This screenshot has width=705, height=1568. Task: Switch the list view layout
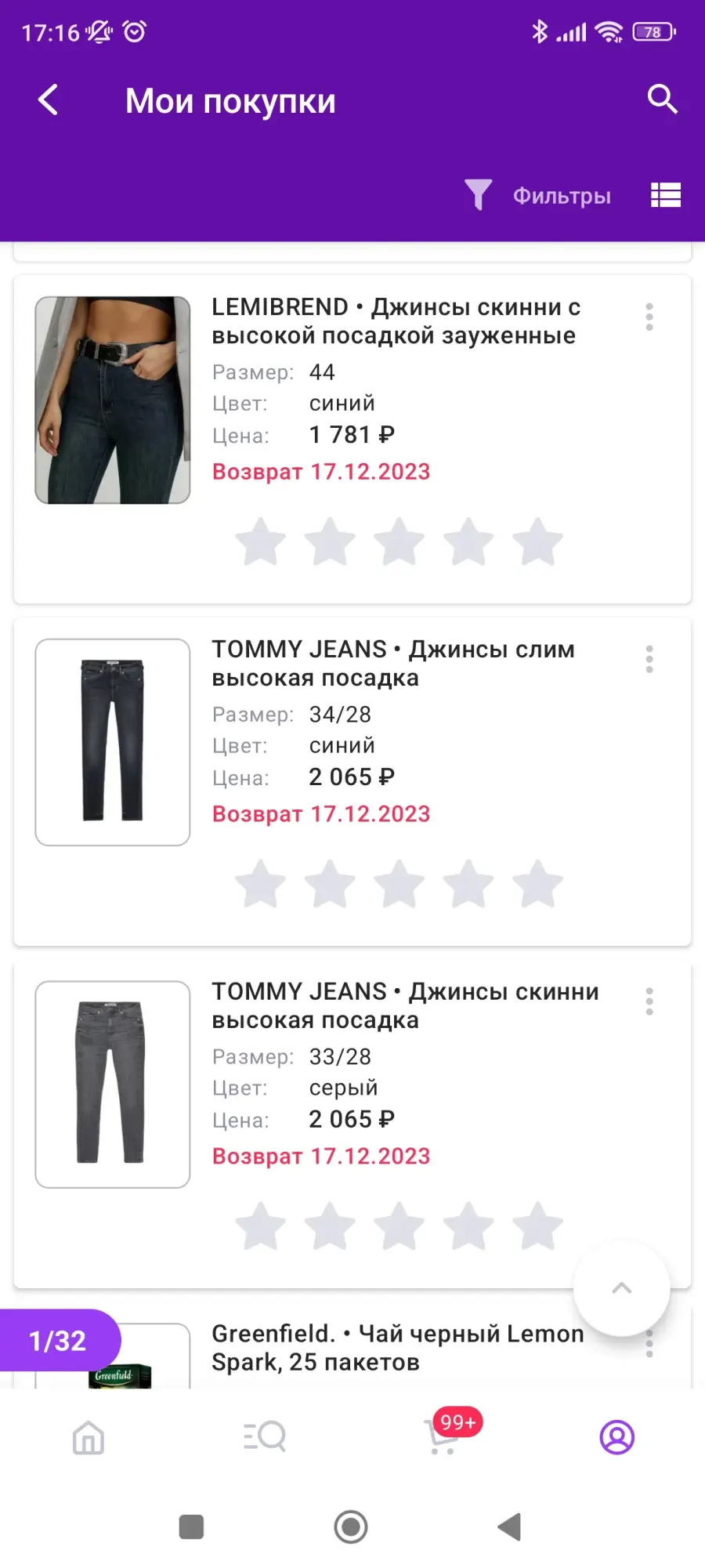pyautogui.click(x=666, y=195)
